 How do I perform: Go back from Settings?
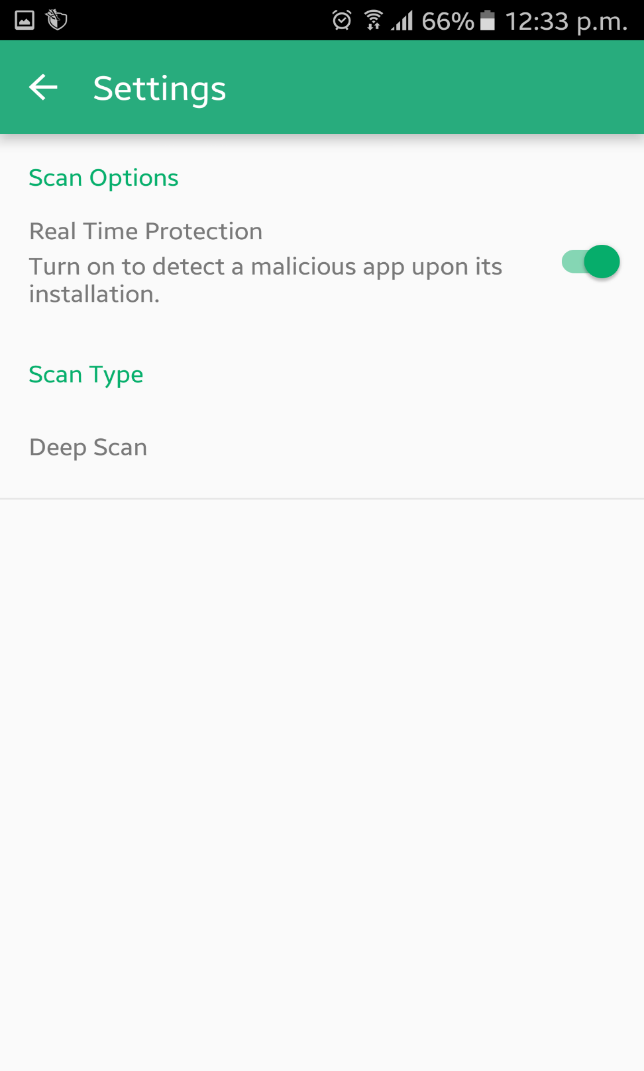43,87
